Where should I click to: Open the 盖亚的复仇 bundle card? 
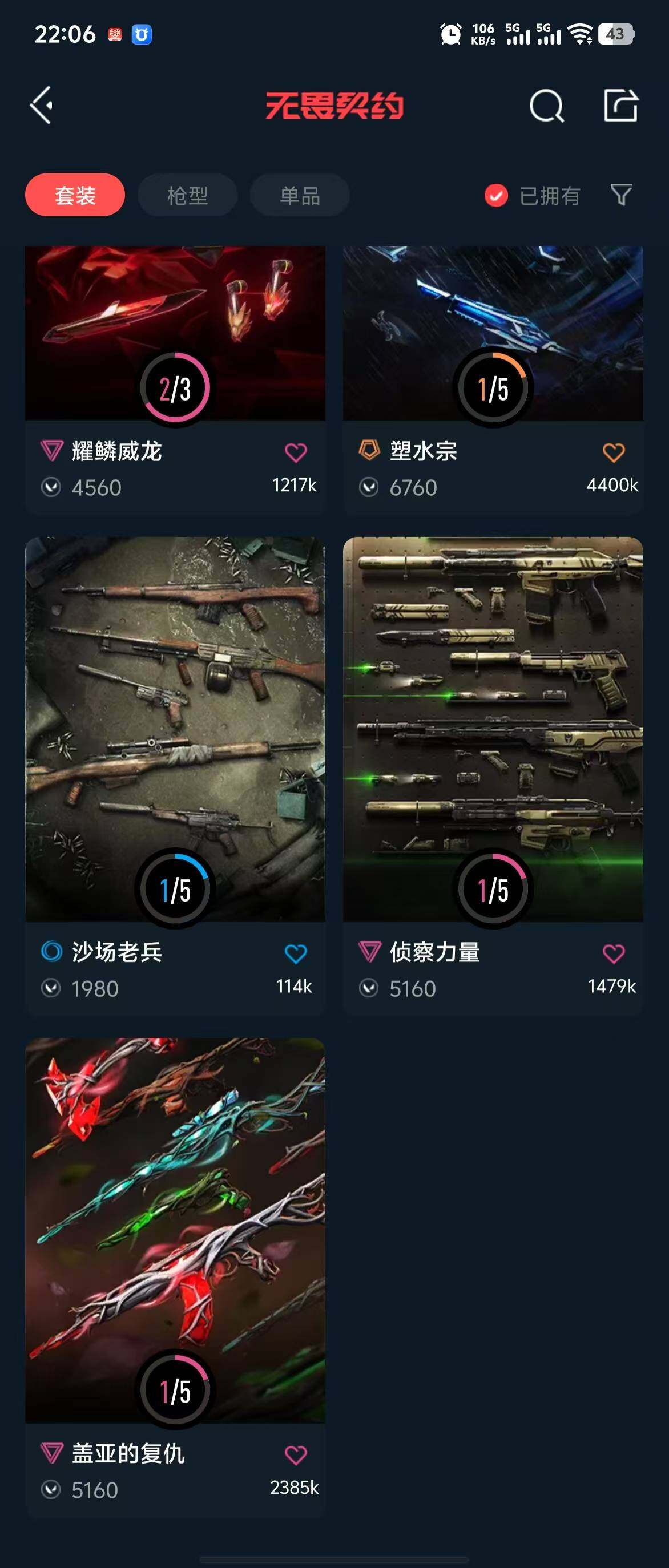(x=175, y=1230)
